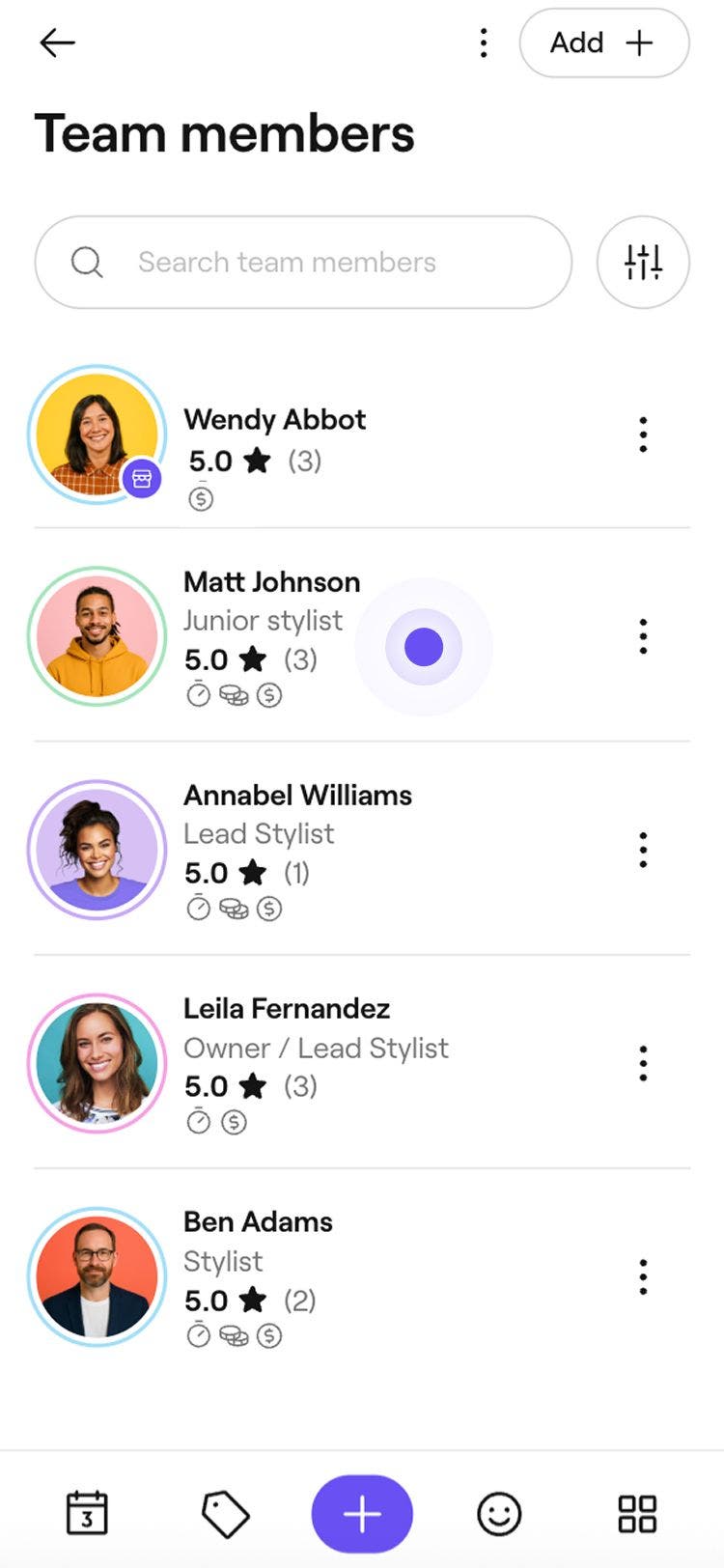Open Wendy Abbot's profile
The image size is (724, 1568).
point(275,421)
